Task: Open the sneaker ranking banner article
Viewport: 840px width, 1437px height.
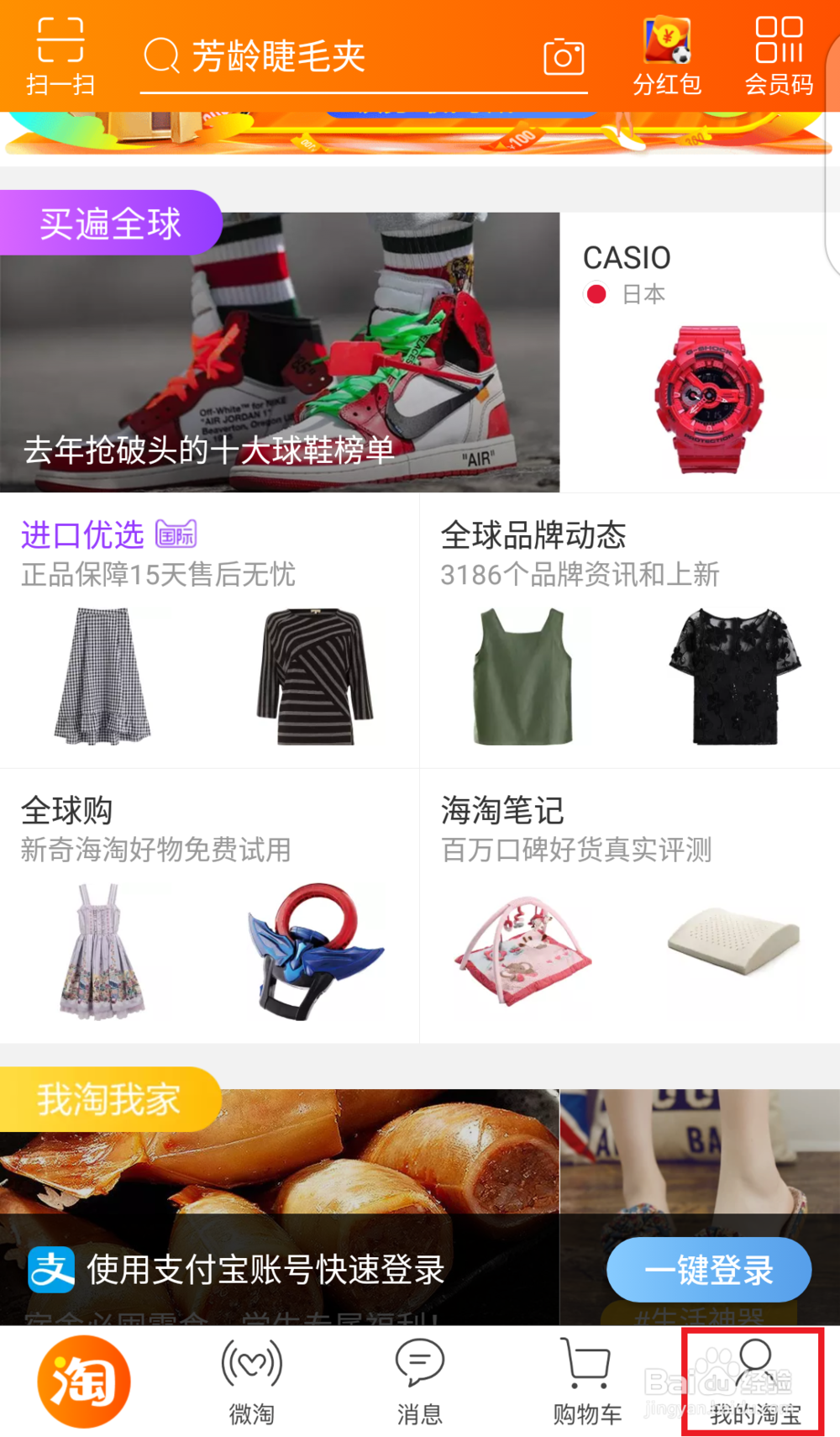Action: point(281,353)
